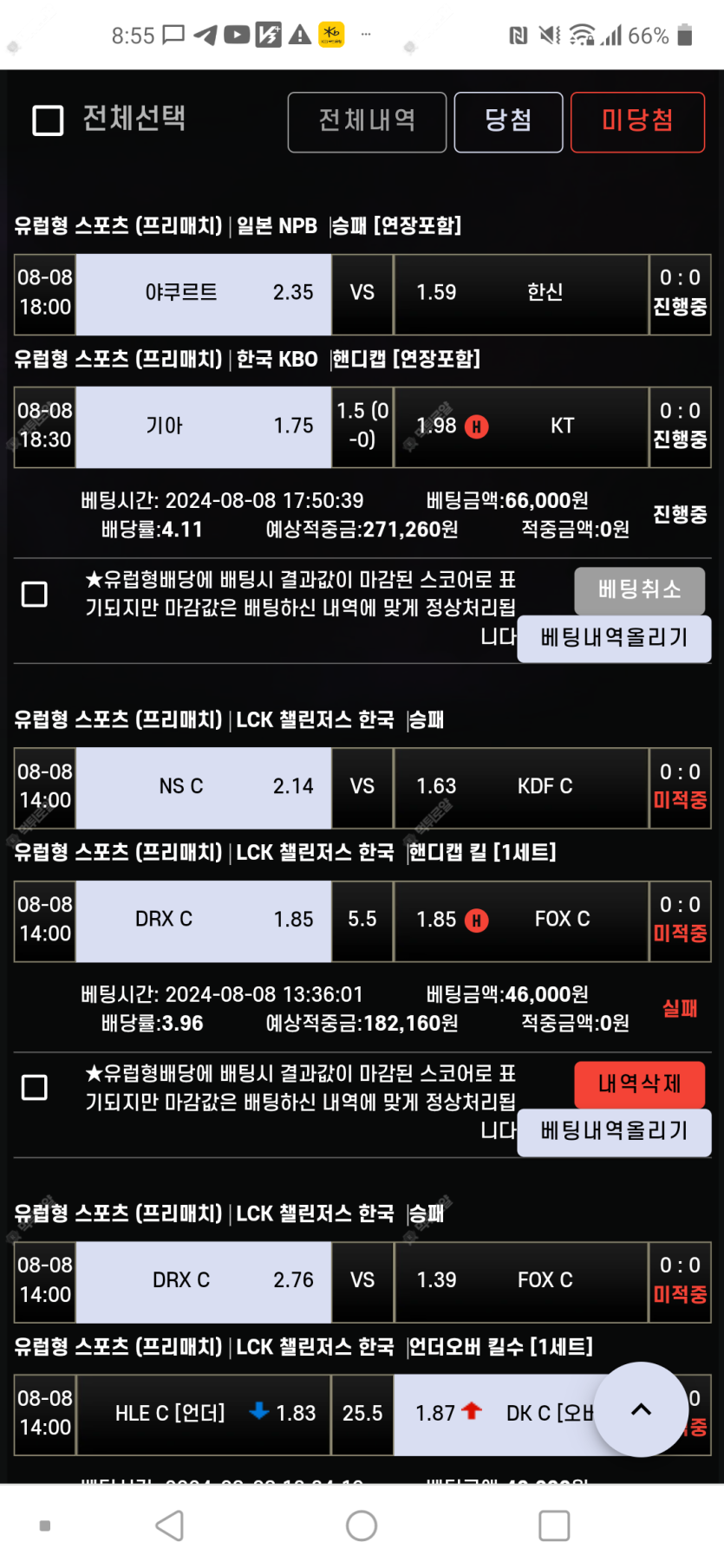Switch to the 전체내역 tab

tap(367, 121)
